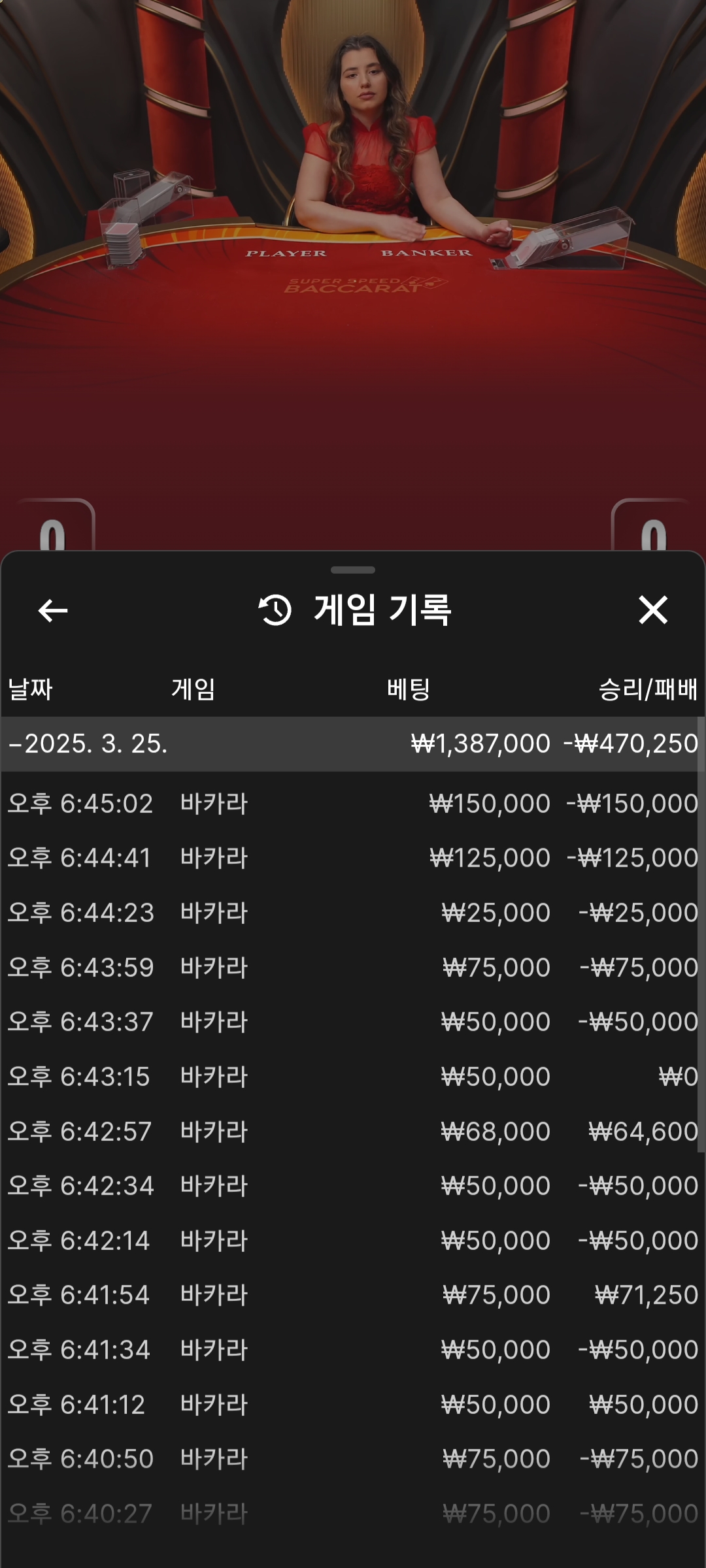
Task: Collapse the 2025. 3. 25. date group
Action: tap(88, 744)
